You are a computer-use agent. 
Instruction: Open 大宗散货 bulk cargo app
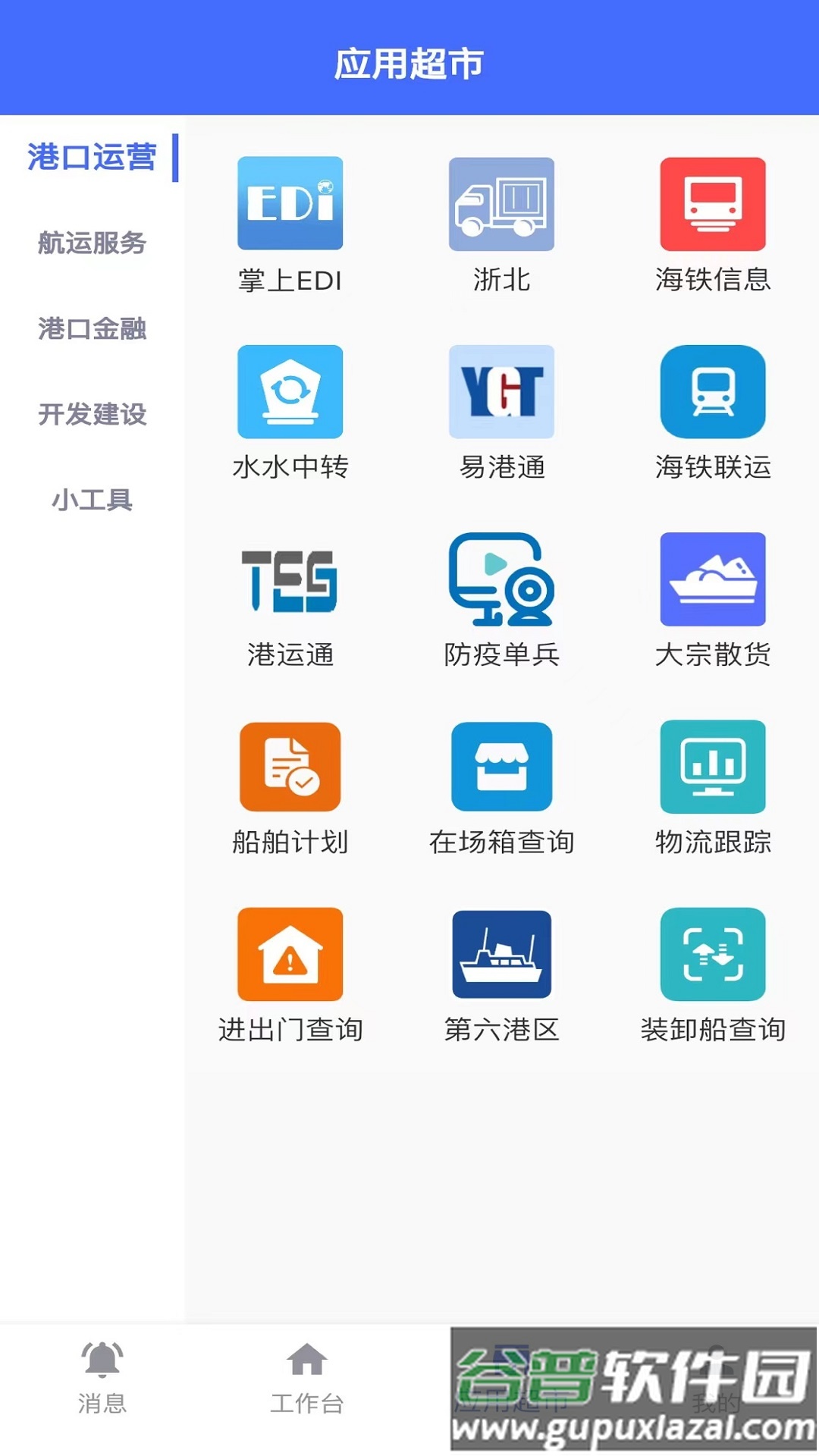click(x=714, y=580)
